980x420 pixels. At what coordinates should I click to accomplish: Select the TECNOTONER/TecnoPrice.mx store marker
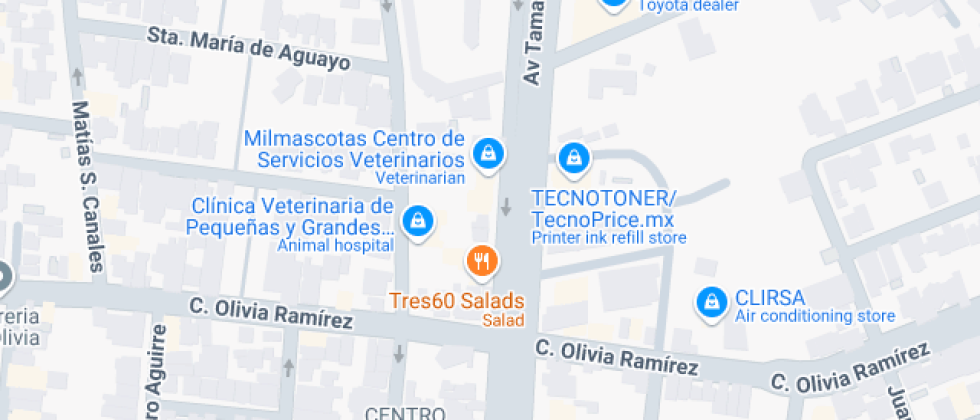pos(573,157)
